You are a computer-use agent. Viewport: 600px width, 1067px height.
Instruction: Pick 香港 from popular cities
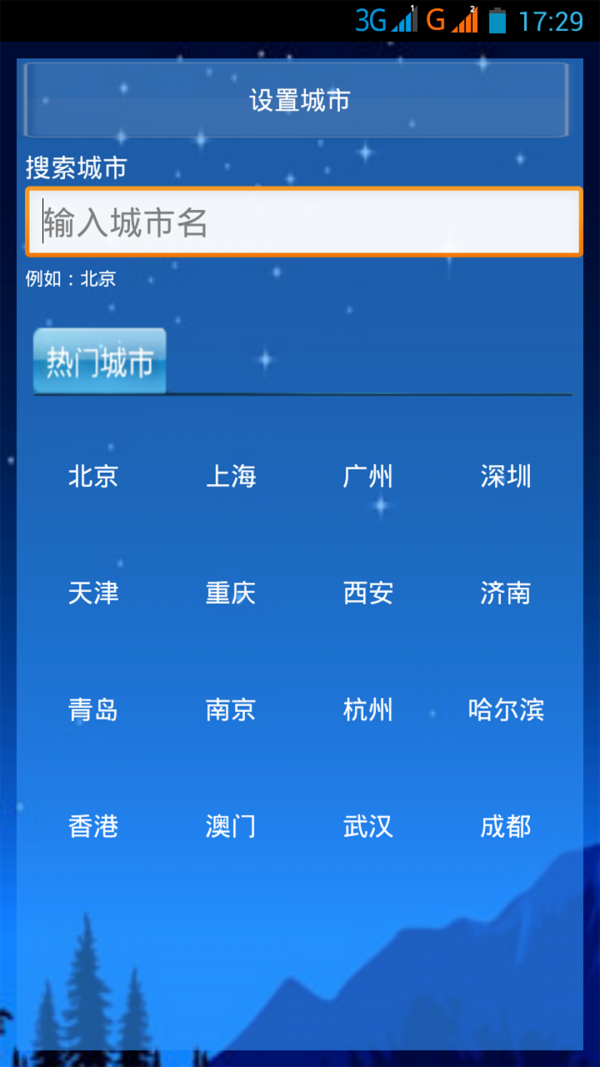[94, 827]
